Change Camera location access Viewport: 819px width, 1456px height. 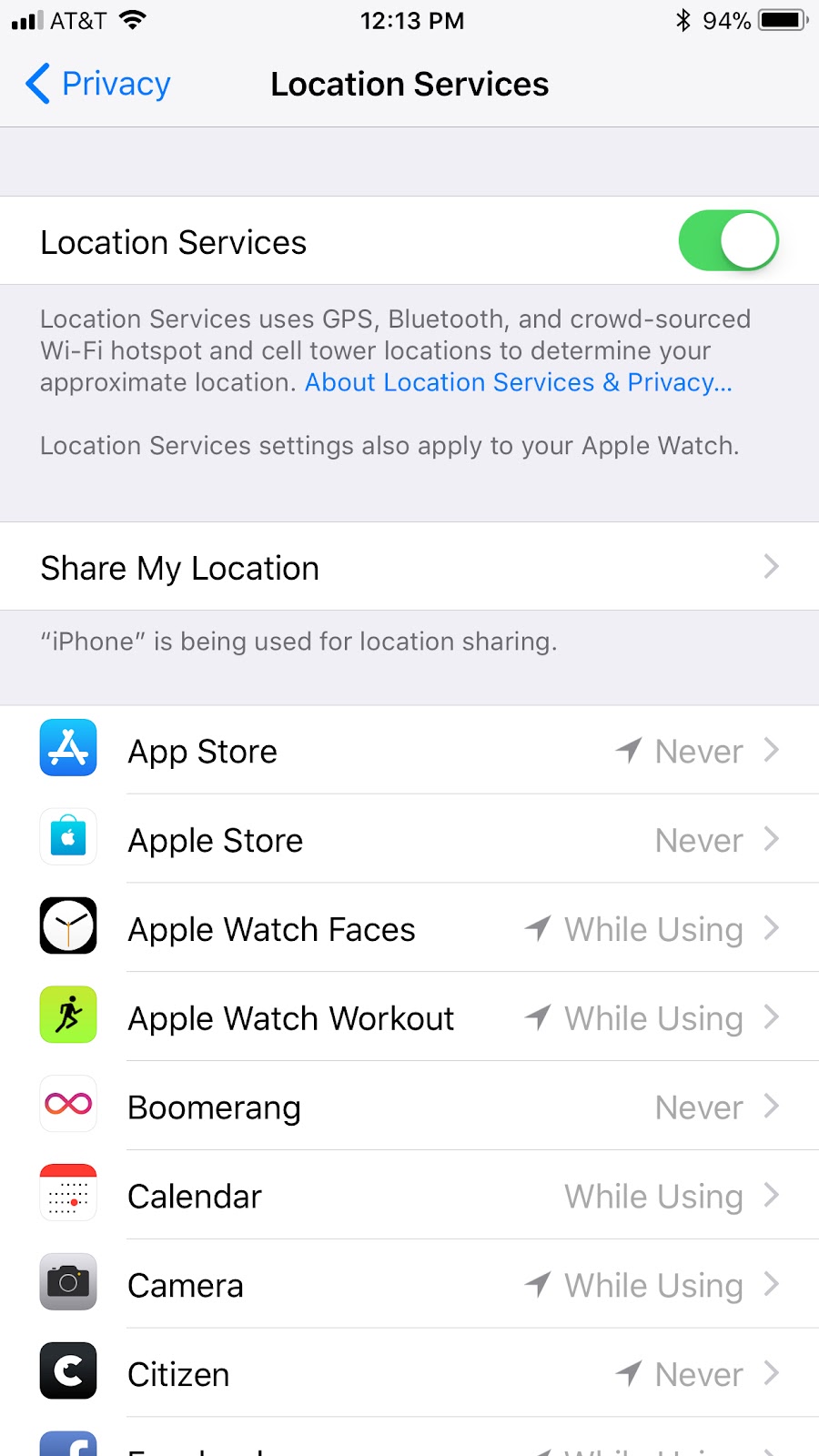coord(409,1285)
